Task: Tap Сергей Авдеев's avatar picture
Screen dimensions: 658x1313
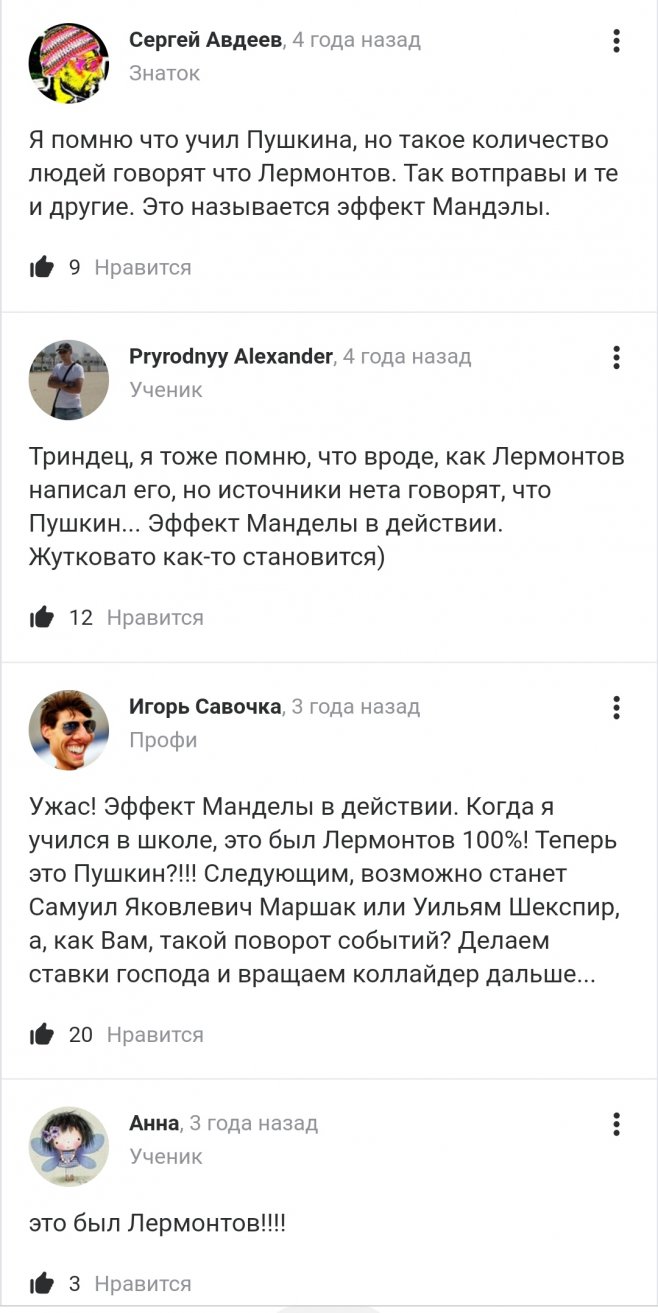Action: pos(68,63)
